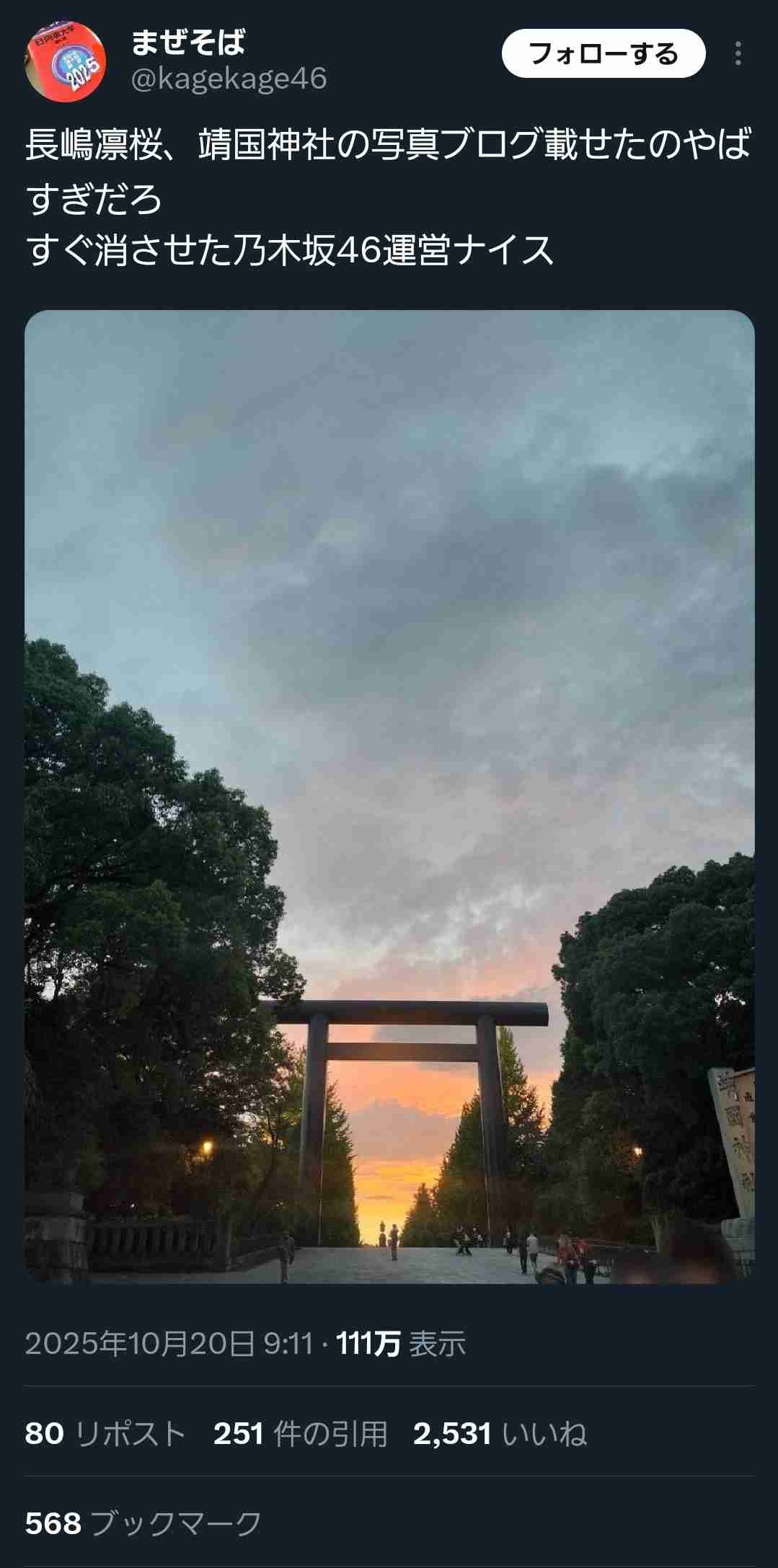Open the @kagekage46 profile handle

pyautogui.click(x=229, y=78)
